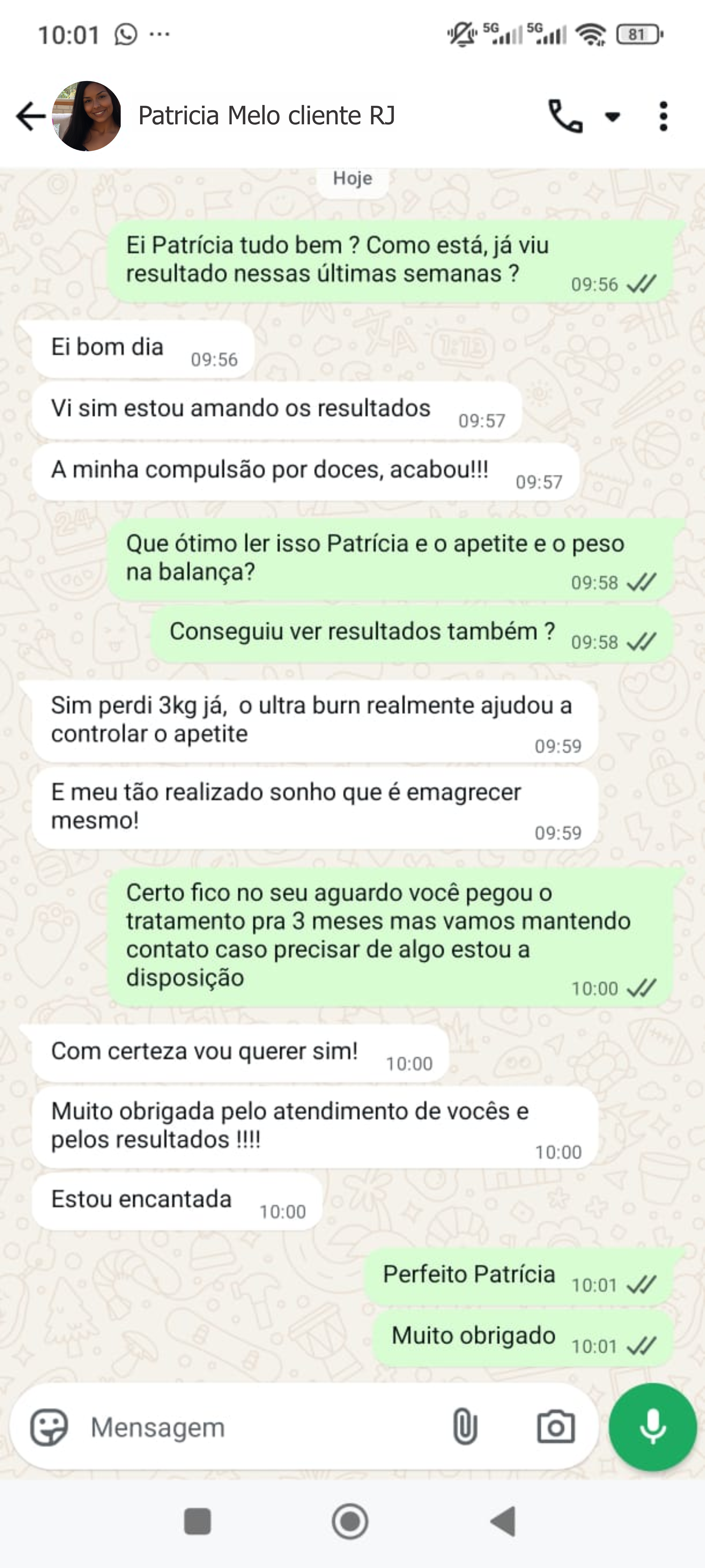
Task: Expand the call options dropdown arrow
Action: coord(613,116)
